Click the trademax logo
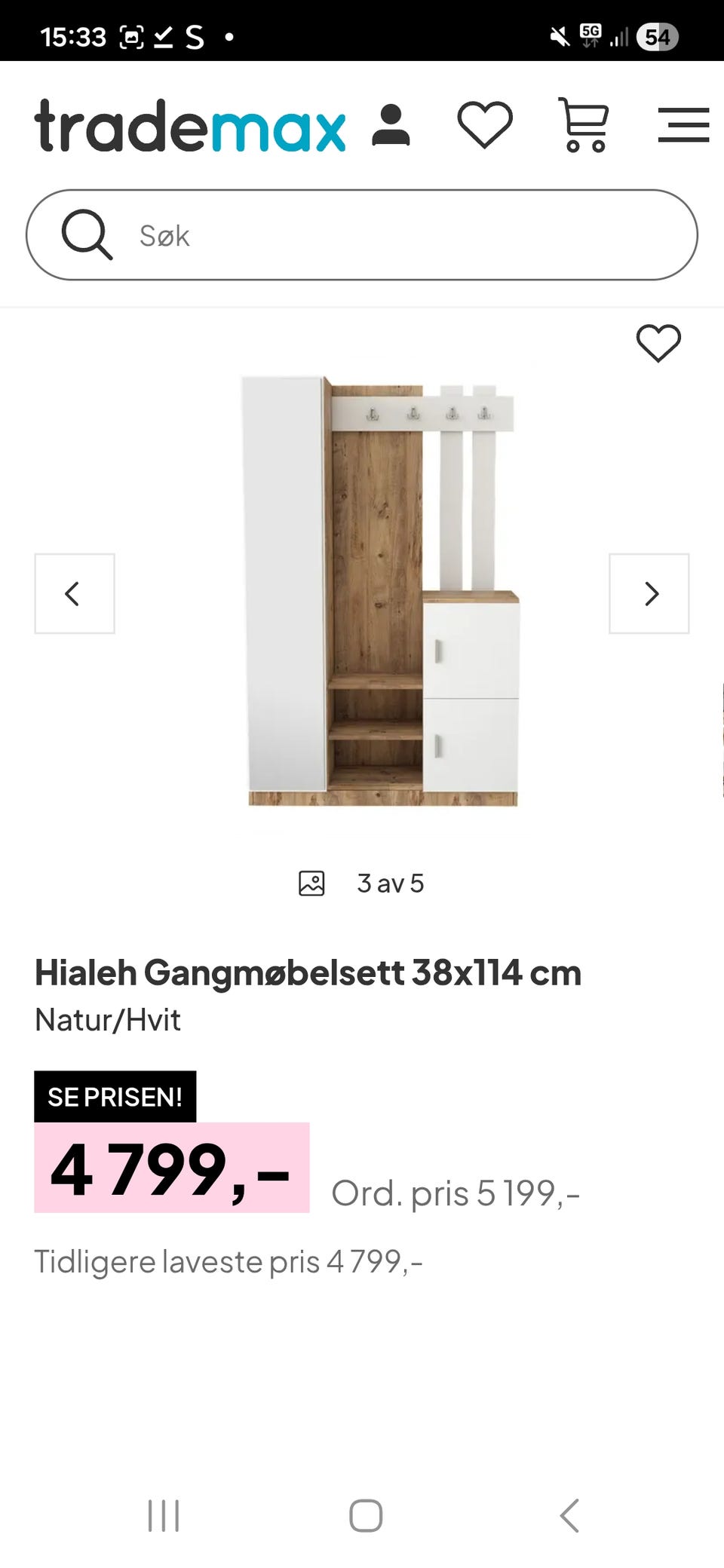The image size is (724, 1568). point(190,124)
